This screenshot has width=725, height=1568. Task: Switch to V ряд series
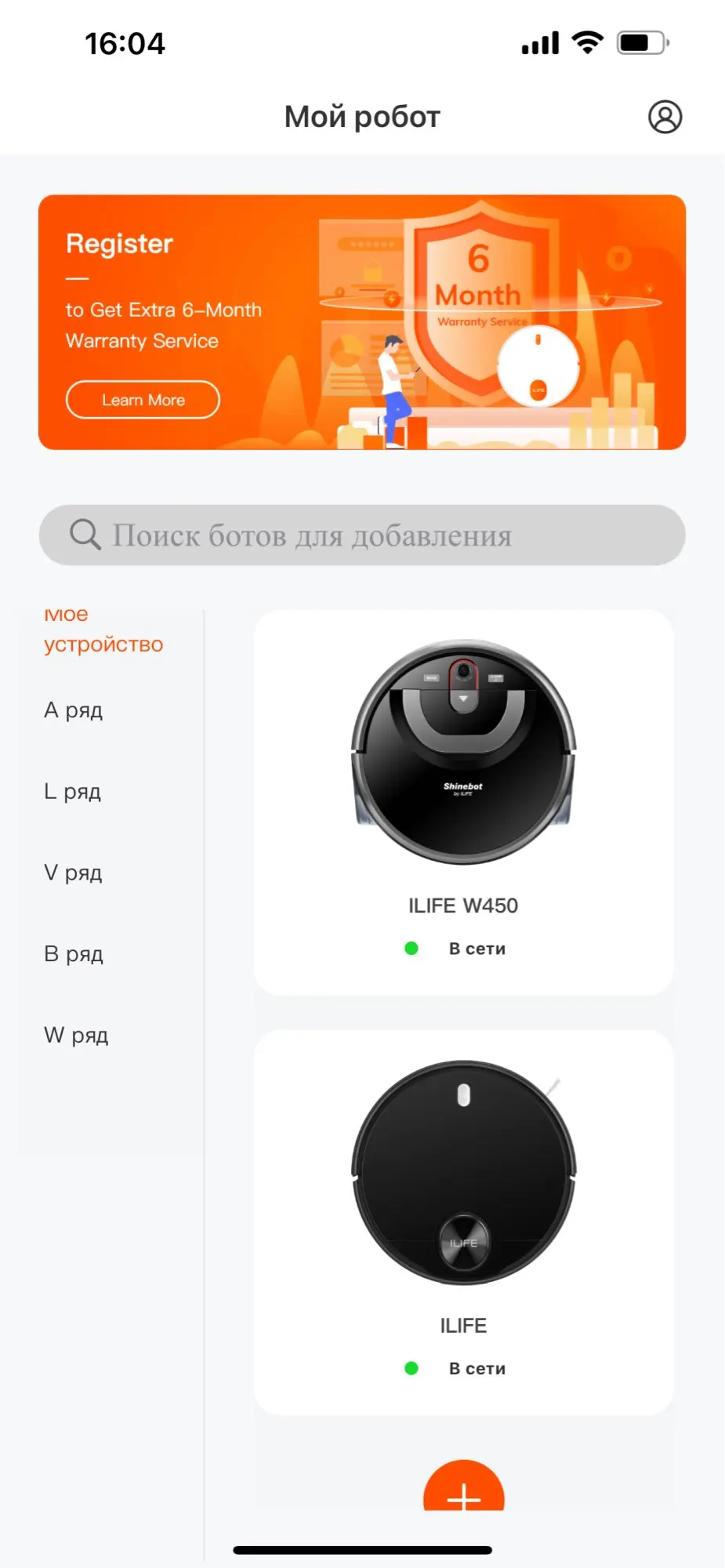tap(73, 873)
